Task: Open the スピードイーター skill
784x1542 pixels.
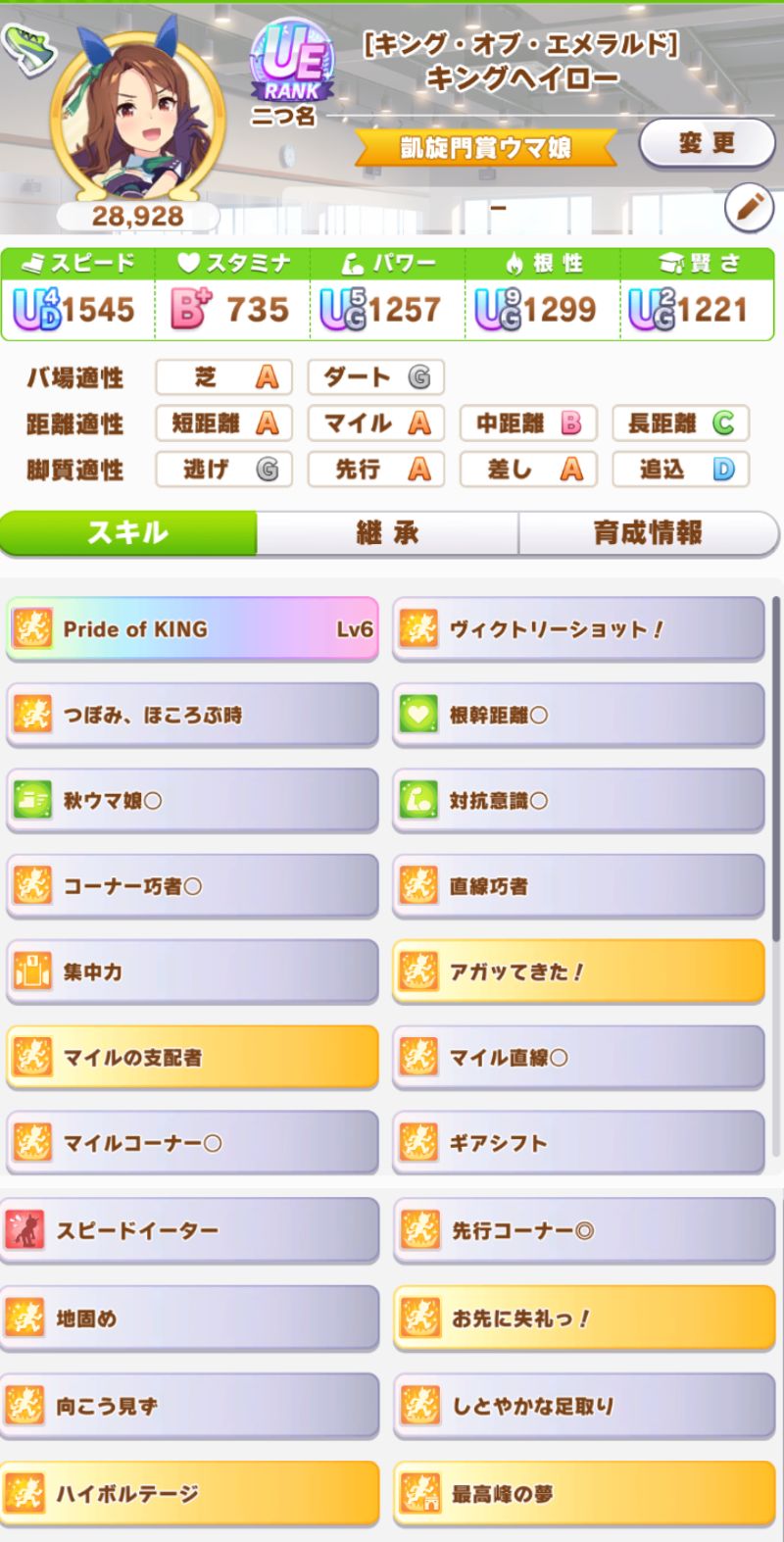Action: [x=189, y=1230]
